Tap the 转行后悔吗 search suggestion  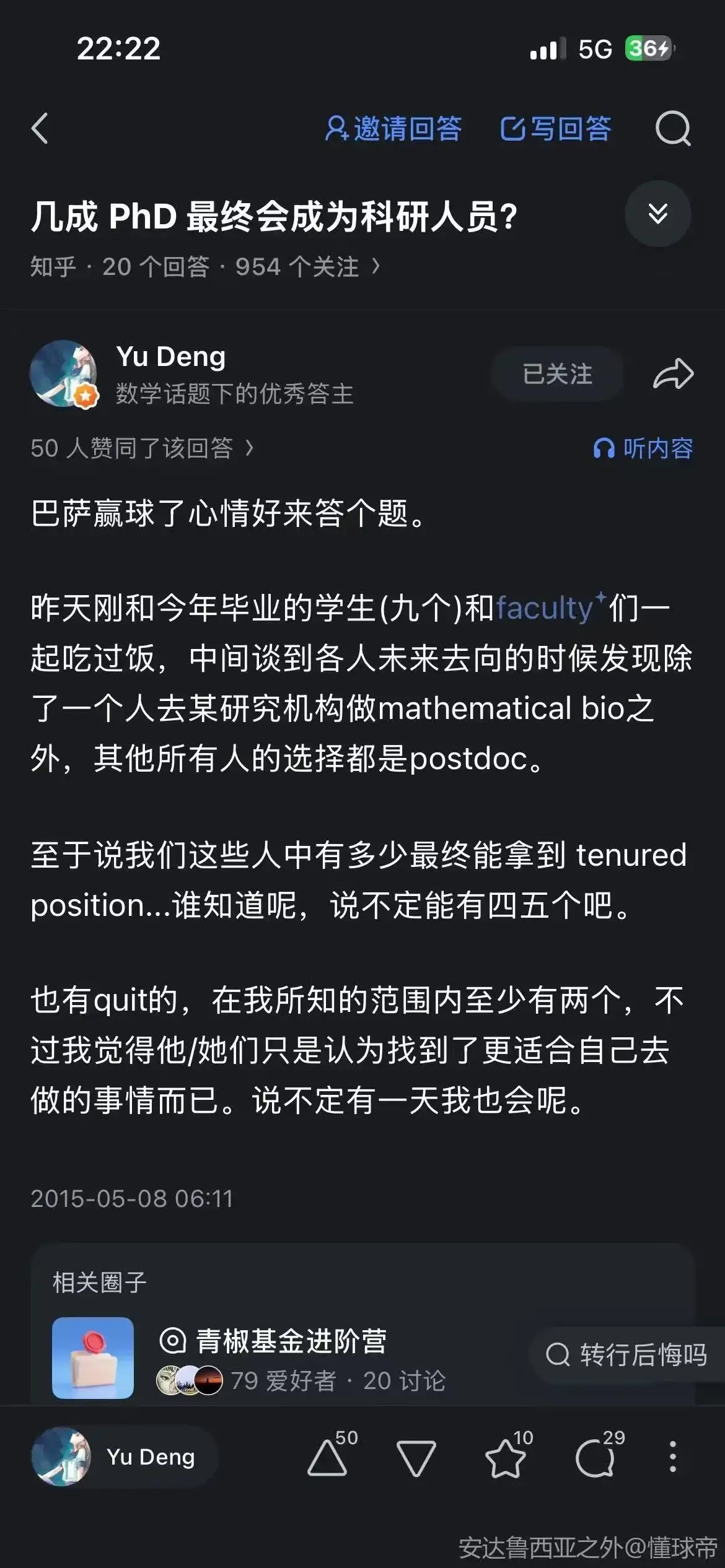(627, 1354)
